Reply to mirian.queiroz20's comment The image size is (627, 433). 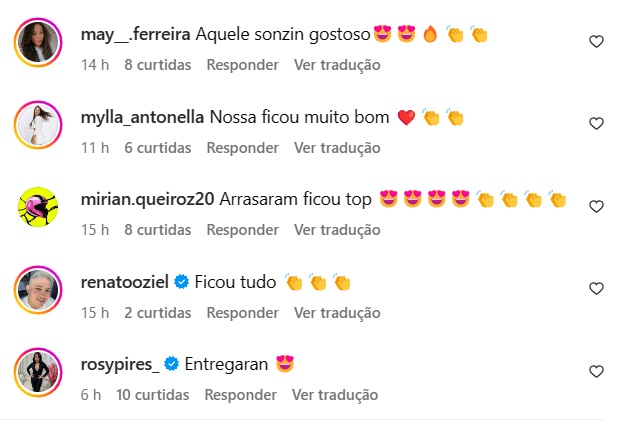pos(242,230)
